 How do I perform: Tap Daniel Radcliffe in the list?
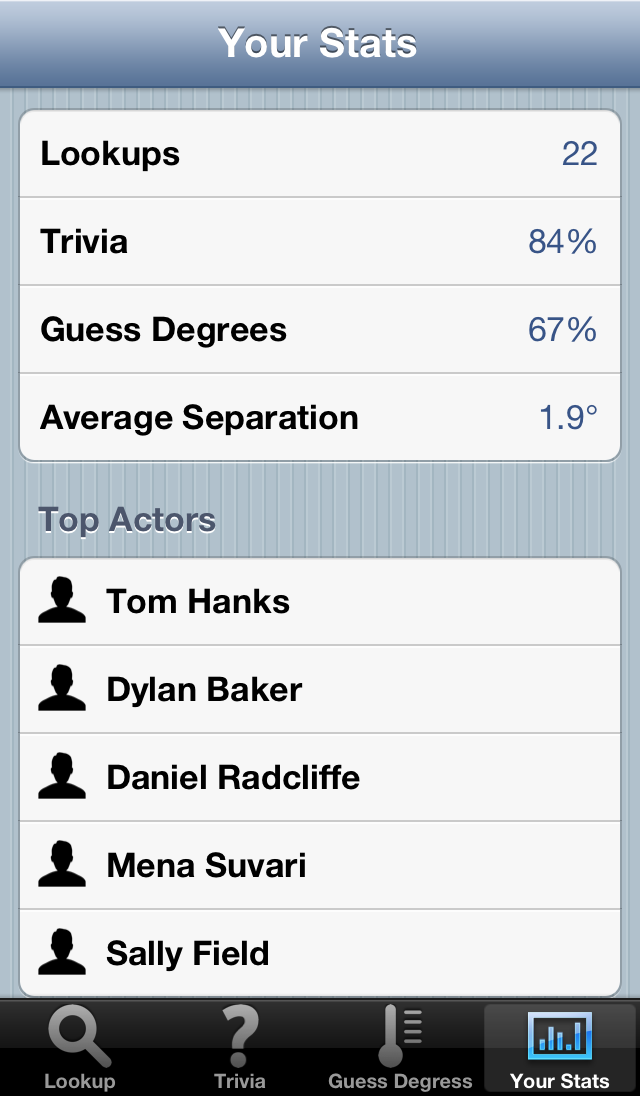tap(319, 777)
